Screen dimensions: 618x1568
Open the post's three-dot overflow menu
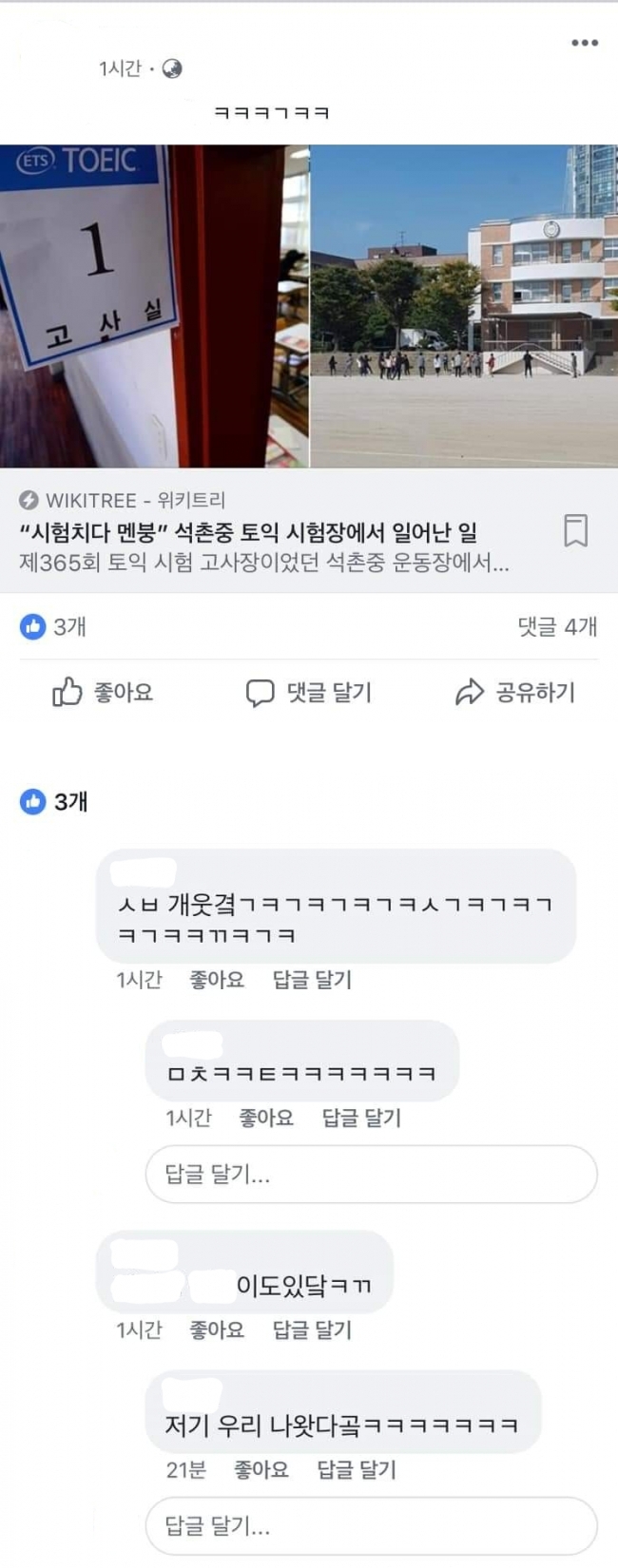584,43
